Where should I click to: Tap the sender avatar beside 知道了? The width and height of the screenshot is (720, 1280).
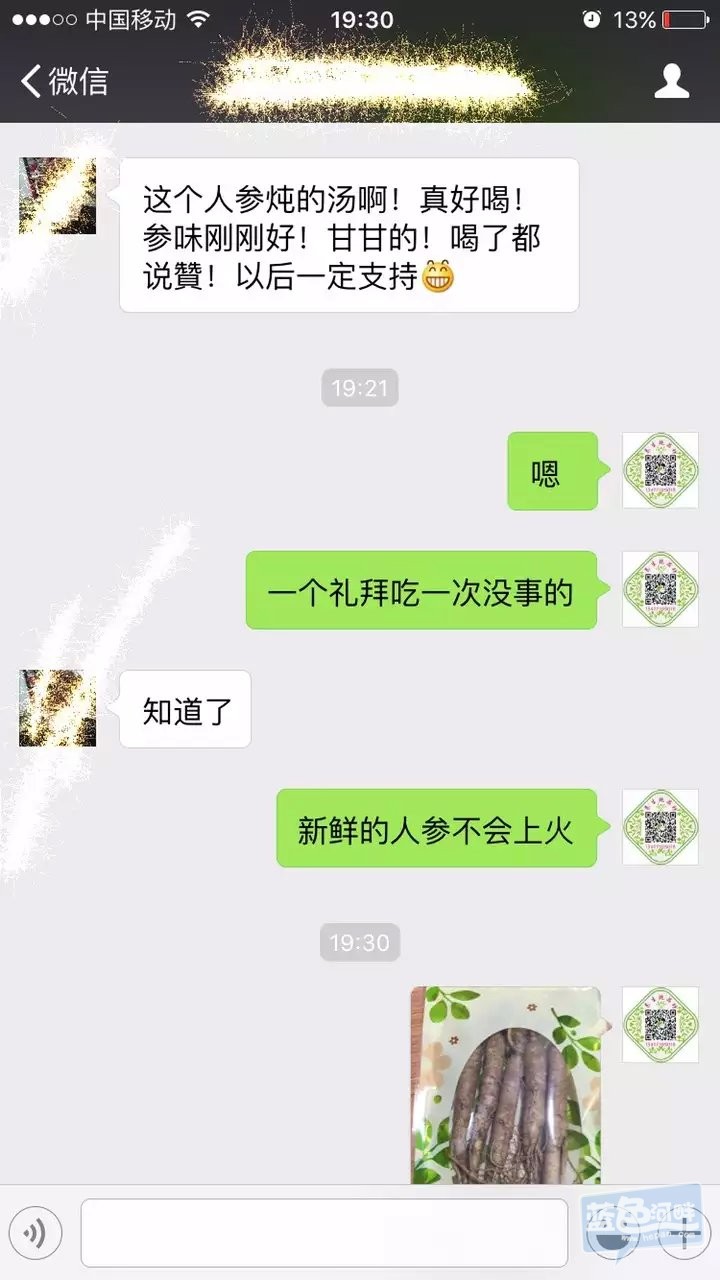click(57, 708)
